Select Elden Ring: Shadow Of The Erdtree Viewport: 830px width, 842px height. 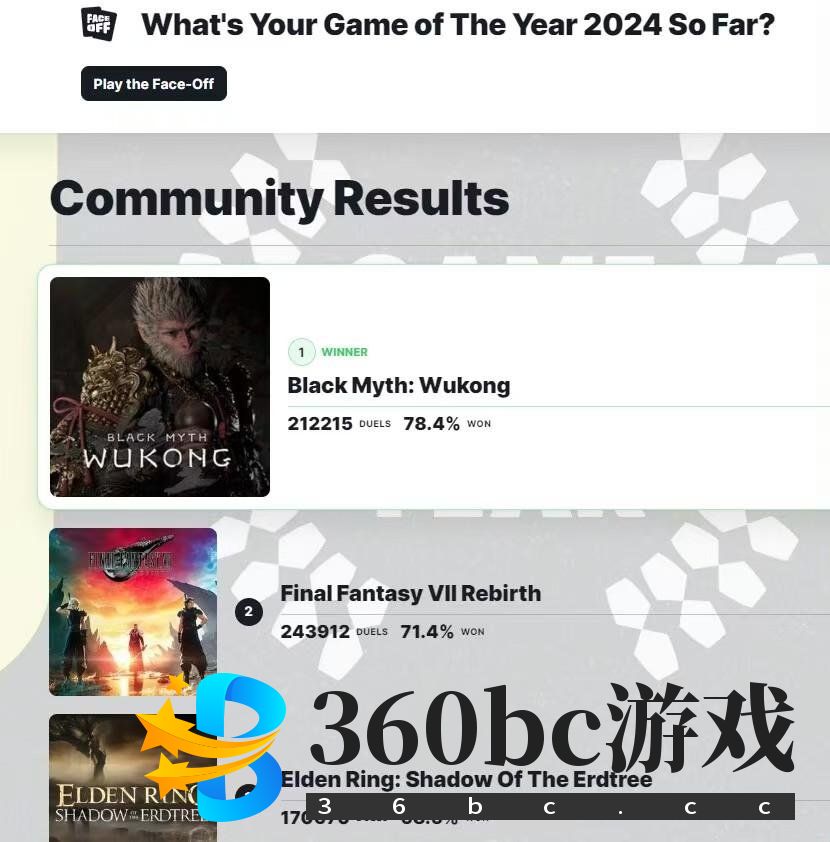point(466,779)
